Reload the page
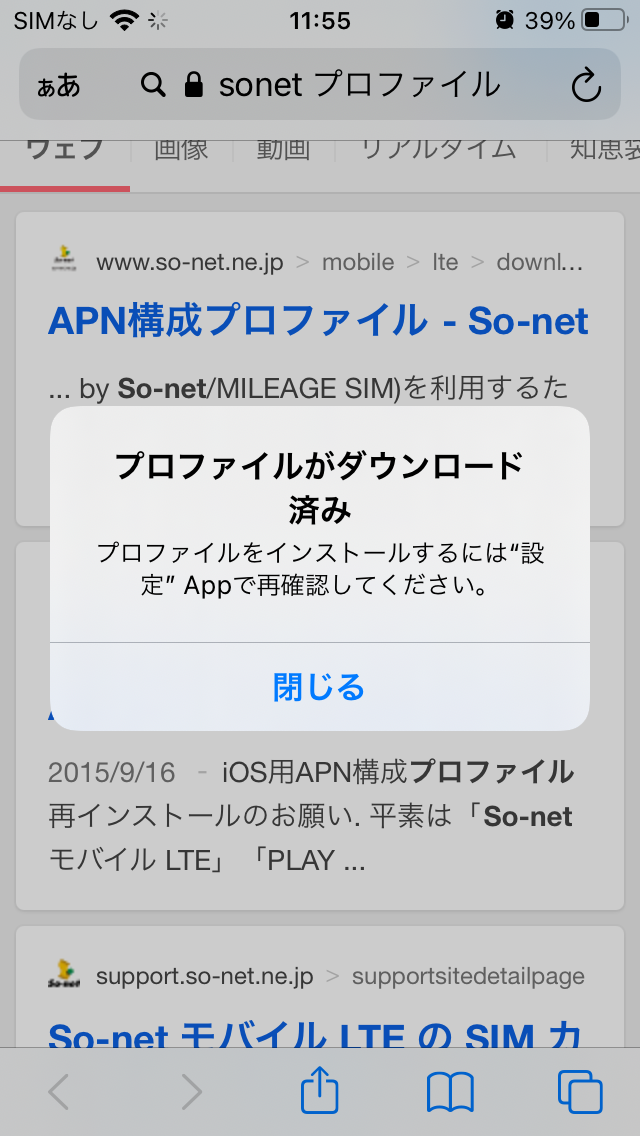 pyautogui.click(x=586, y=86)
